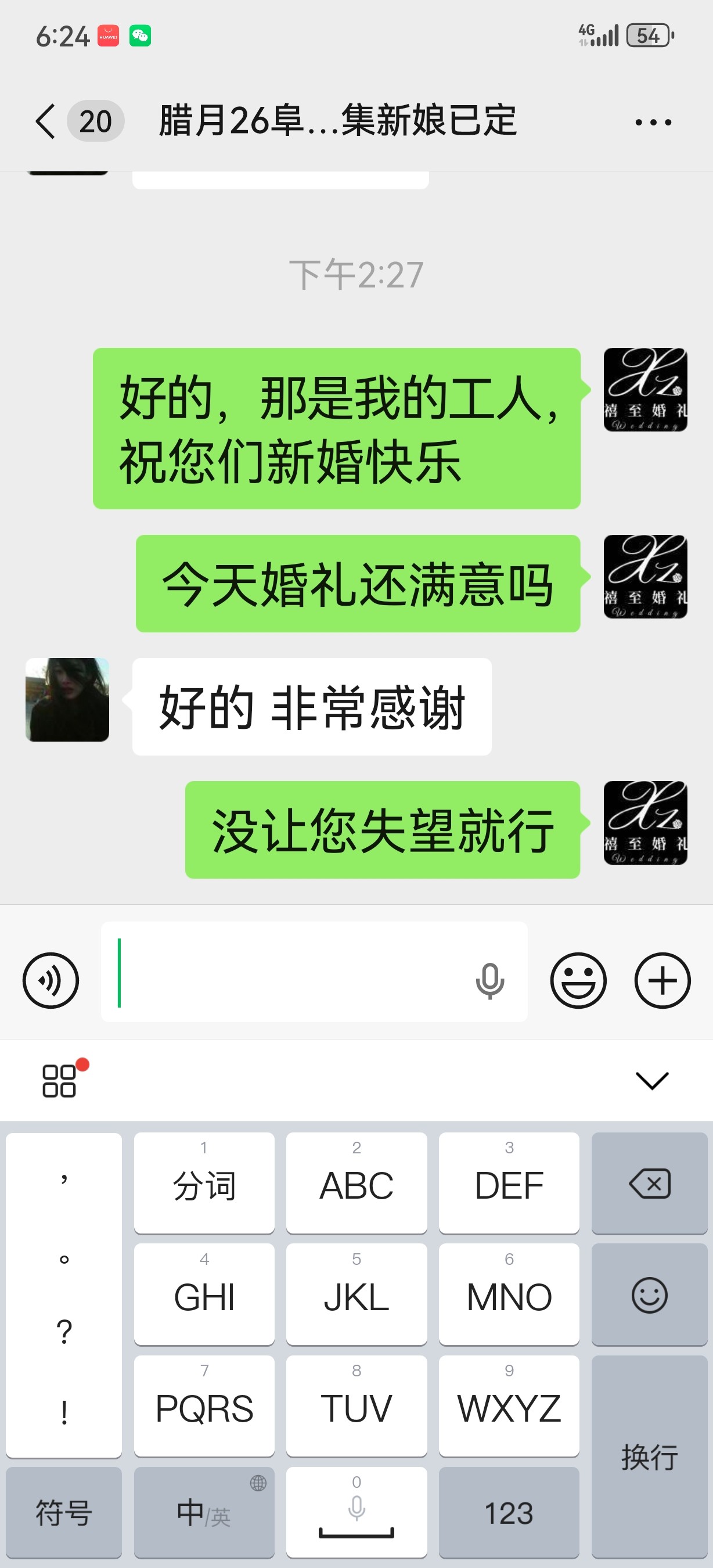Open the keyboard tools grid menu
The image size is (713, 1568).
[60, 1080]
